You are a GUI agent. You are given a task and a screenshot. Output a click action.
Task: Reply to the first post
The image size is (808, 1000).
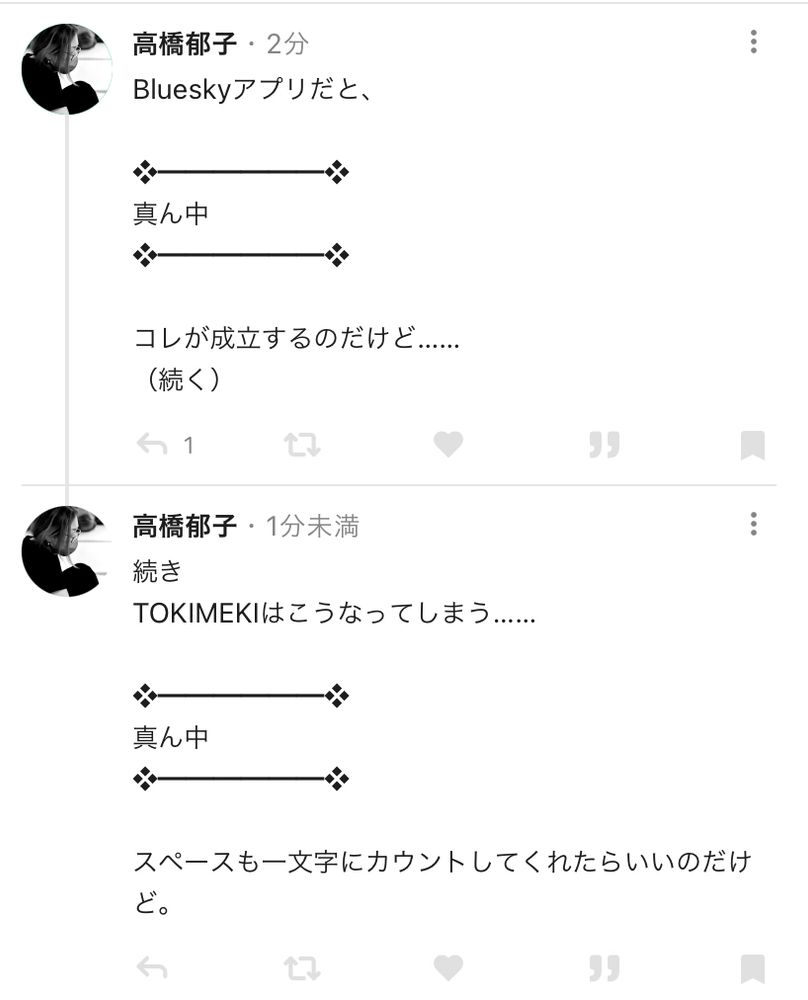[152, 444]
